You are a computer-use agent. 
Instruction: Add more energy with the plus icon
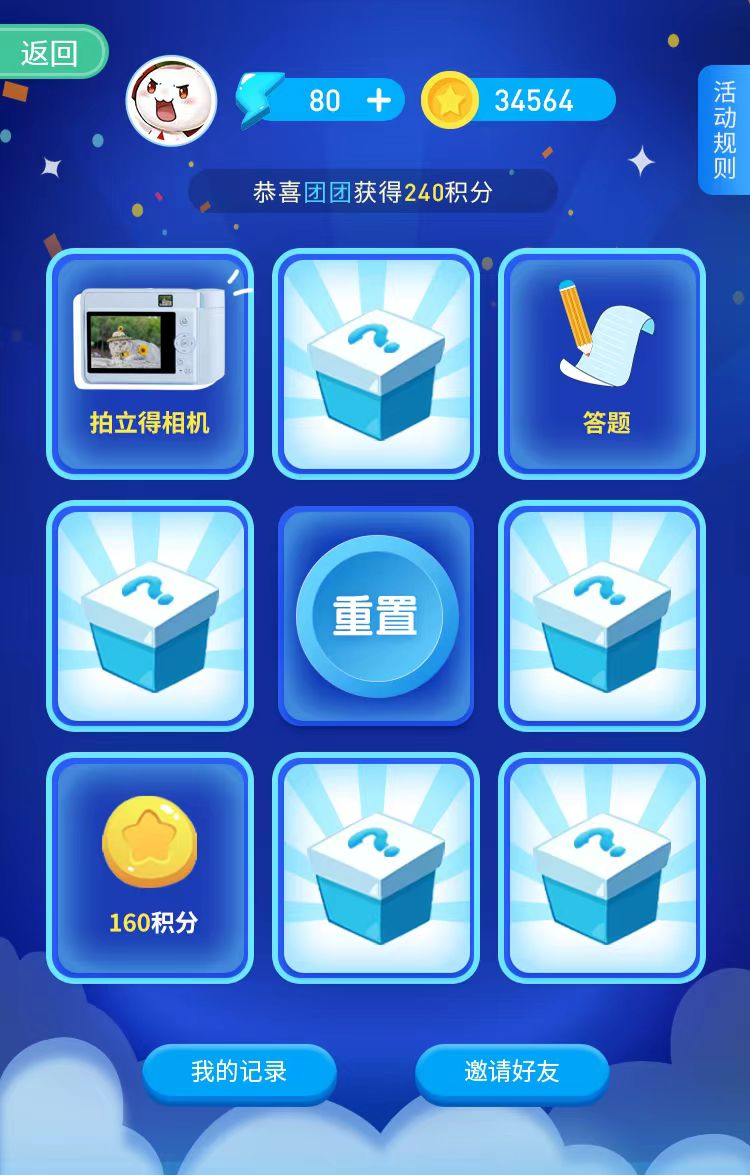pos(378,100)
